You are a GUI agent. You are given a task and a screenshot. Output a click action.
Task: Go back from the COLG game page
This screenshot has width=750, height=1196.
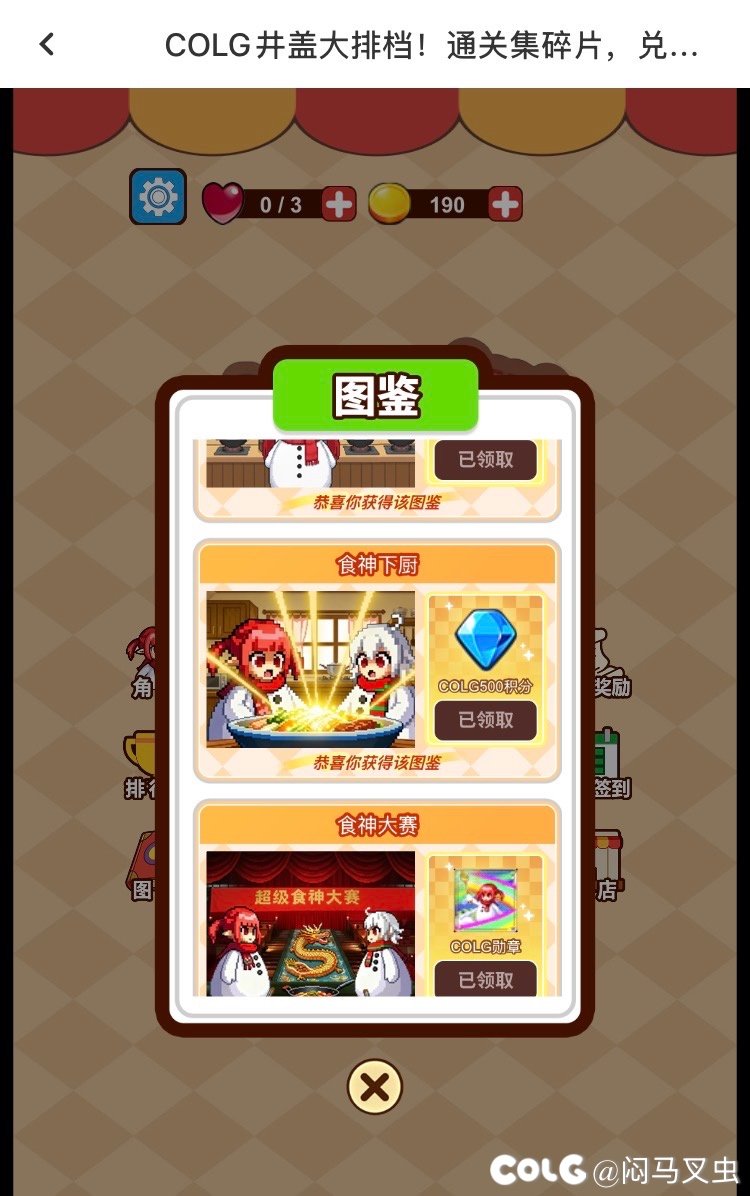(x=46, y=45)
